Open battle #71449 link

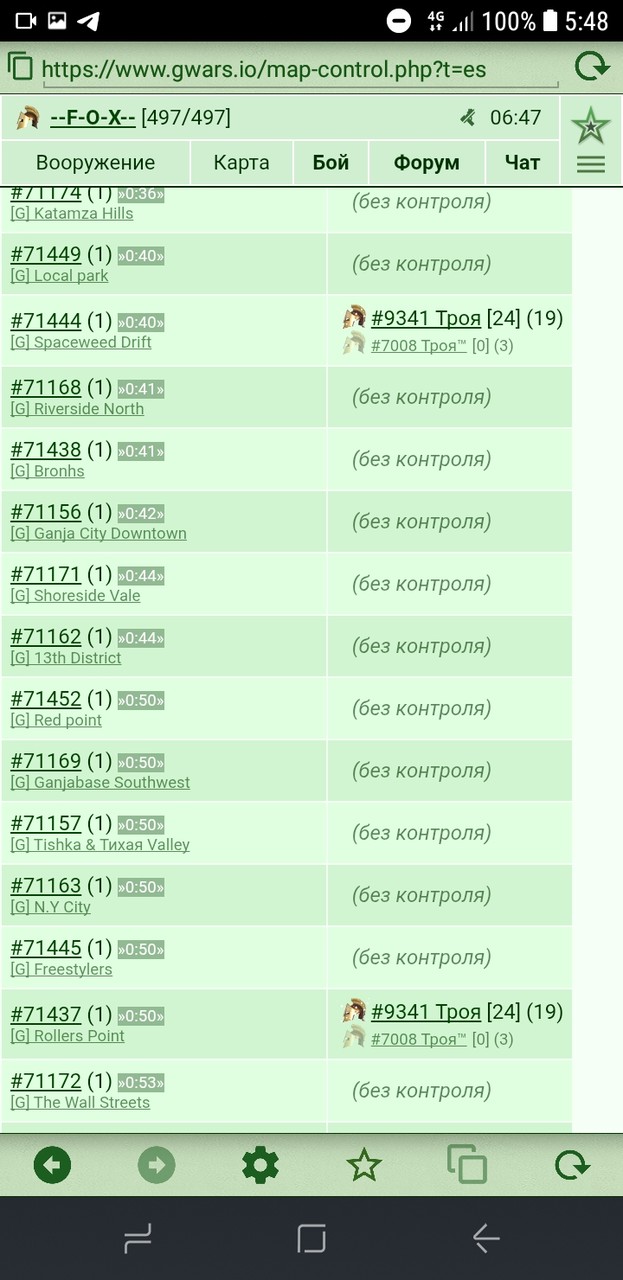[x=46, y=255]
